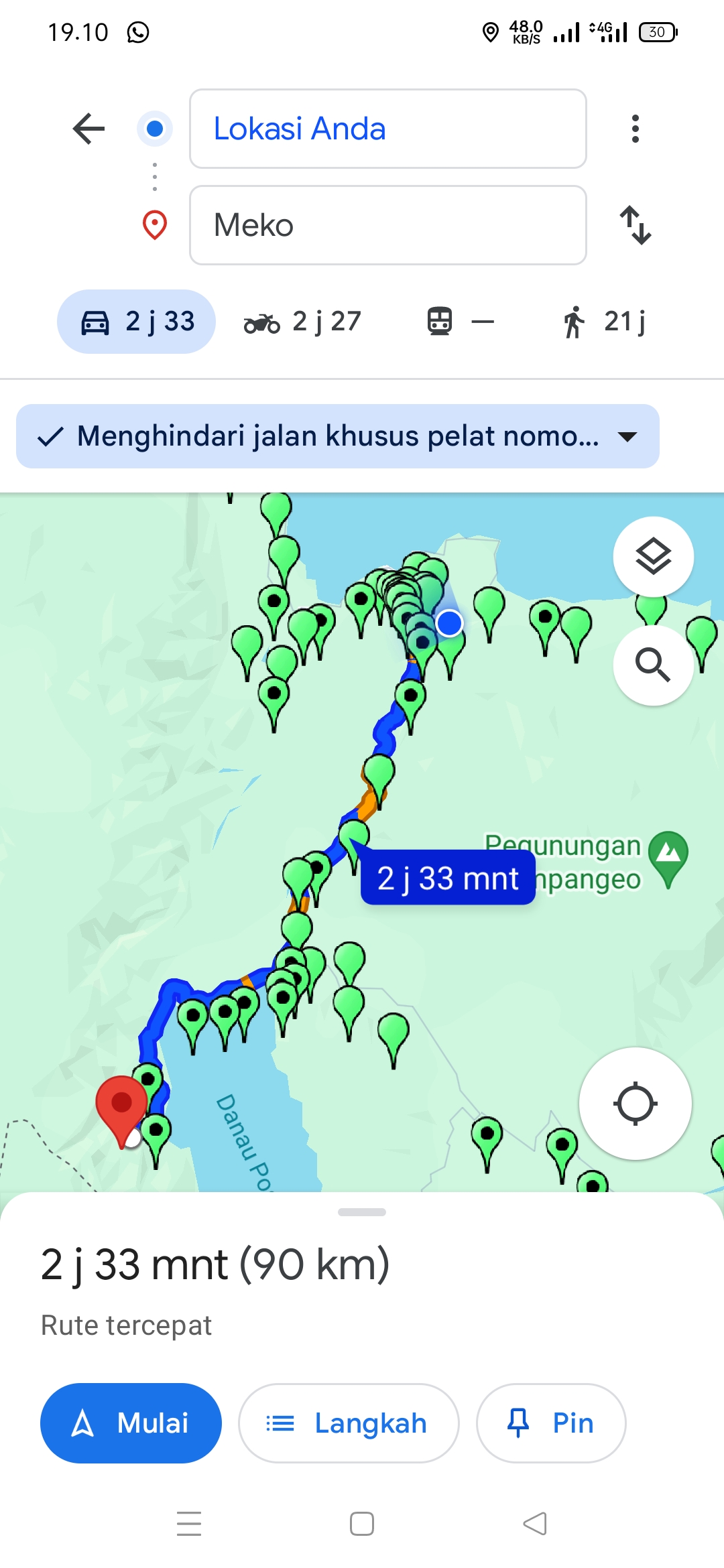Center map on my current location
724x1568 pixels.
(636, 1104)
